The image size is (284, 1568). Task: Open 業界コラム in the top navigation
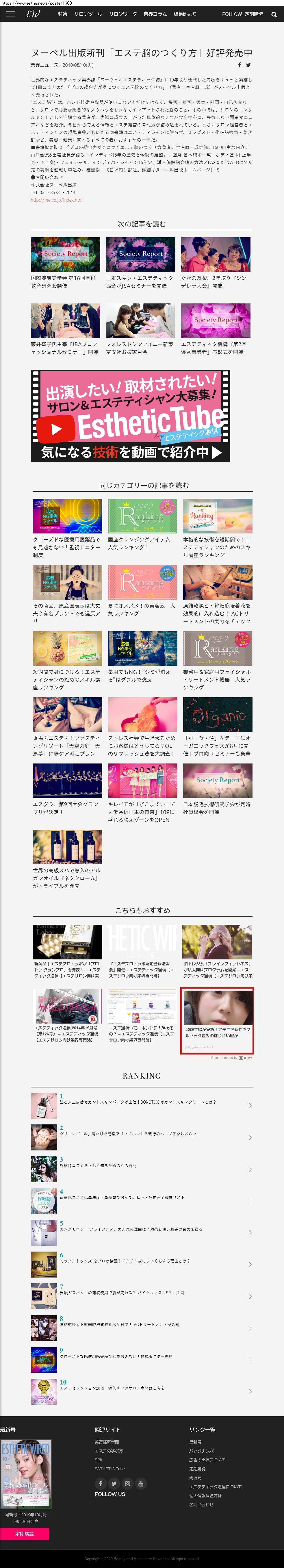click(155, 14)
